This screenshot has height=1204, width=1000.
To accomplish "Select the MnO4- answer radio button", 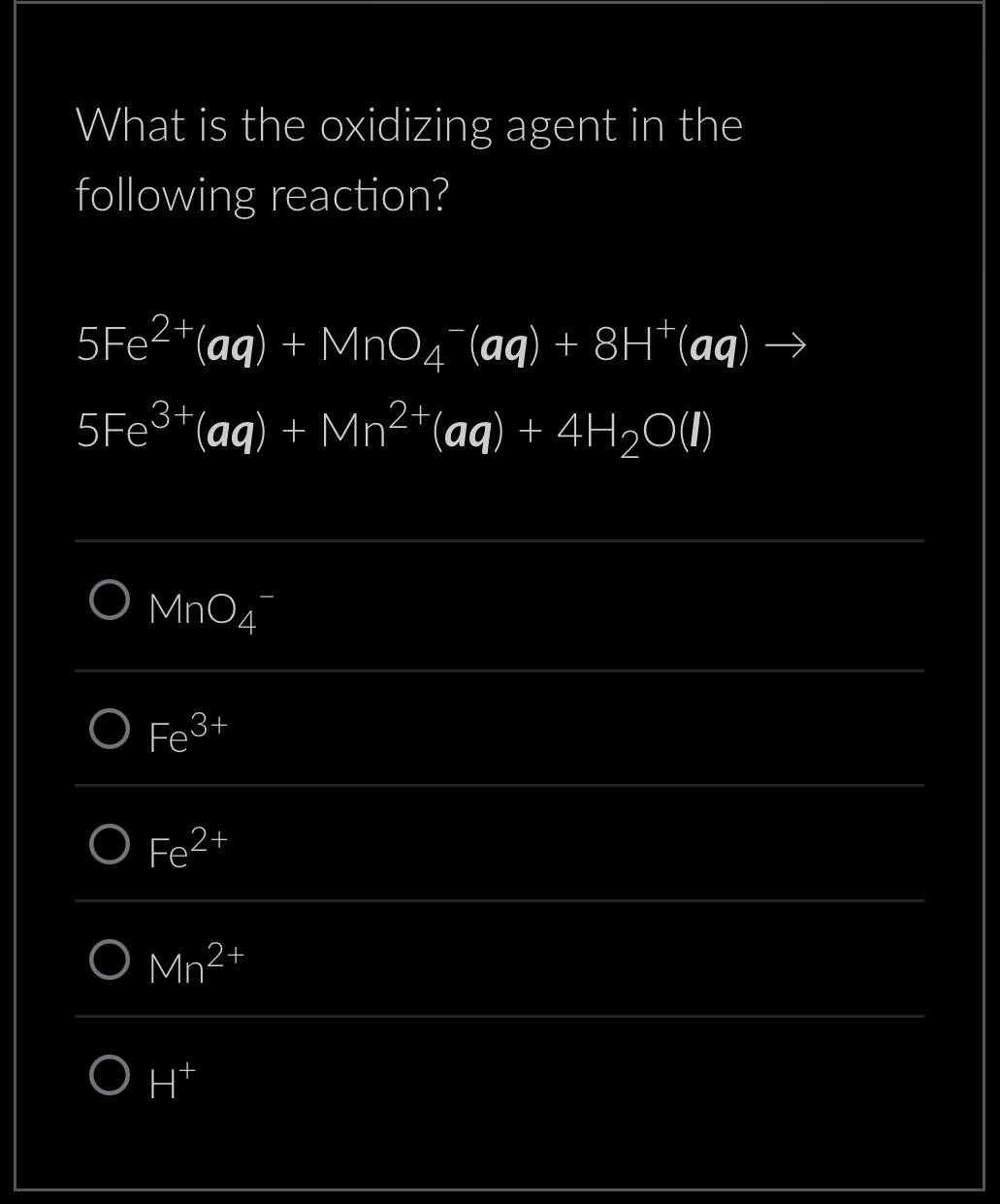I will [x=109, y=602].
